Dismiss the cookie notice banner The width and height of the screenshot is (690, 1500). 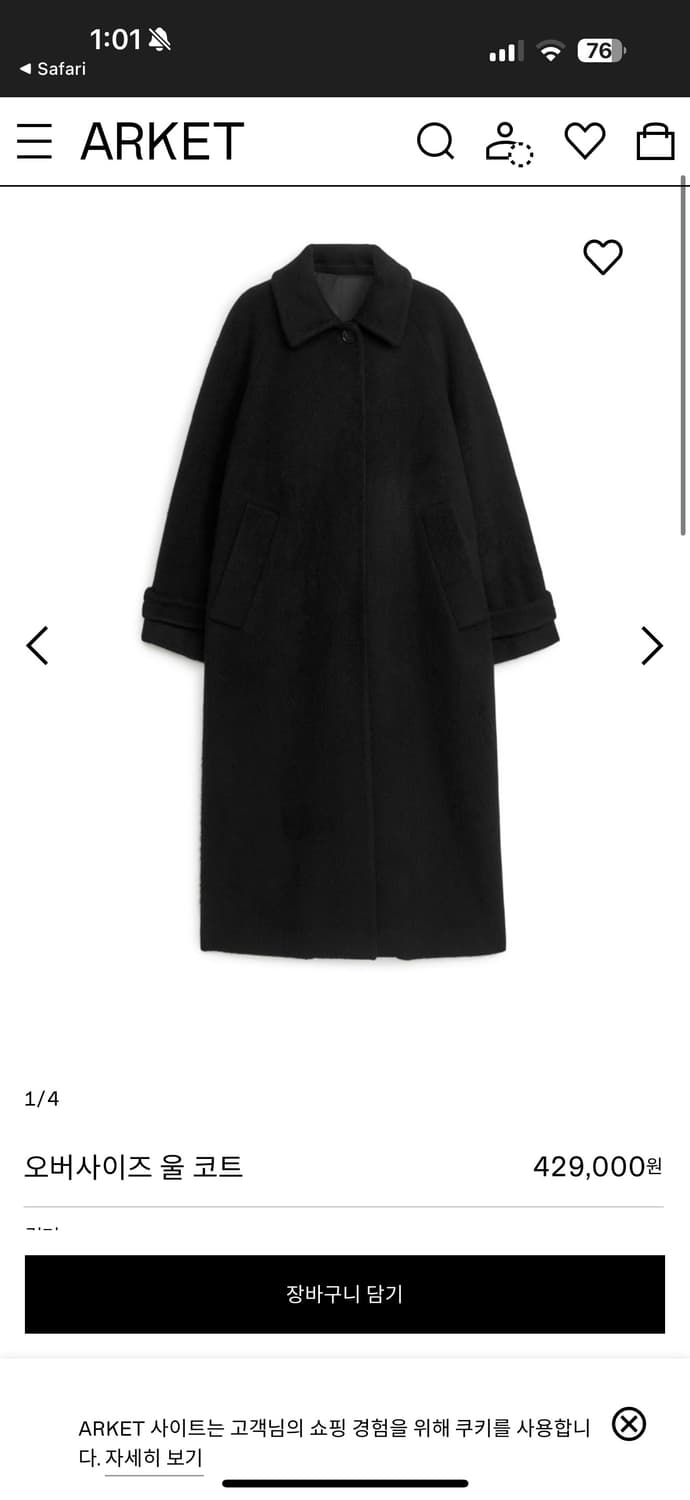point(629,1424)
